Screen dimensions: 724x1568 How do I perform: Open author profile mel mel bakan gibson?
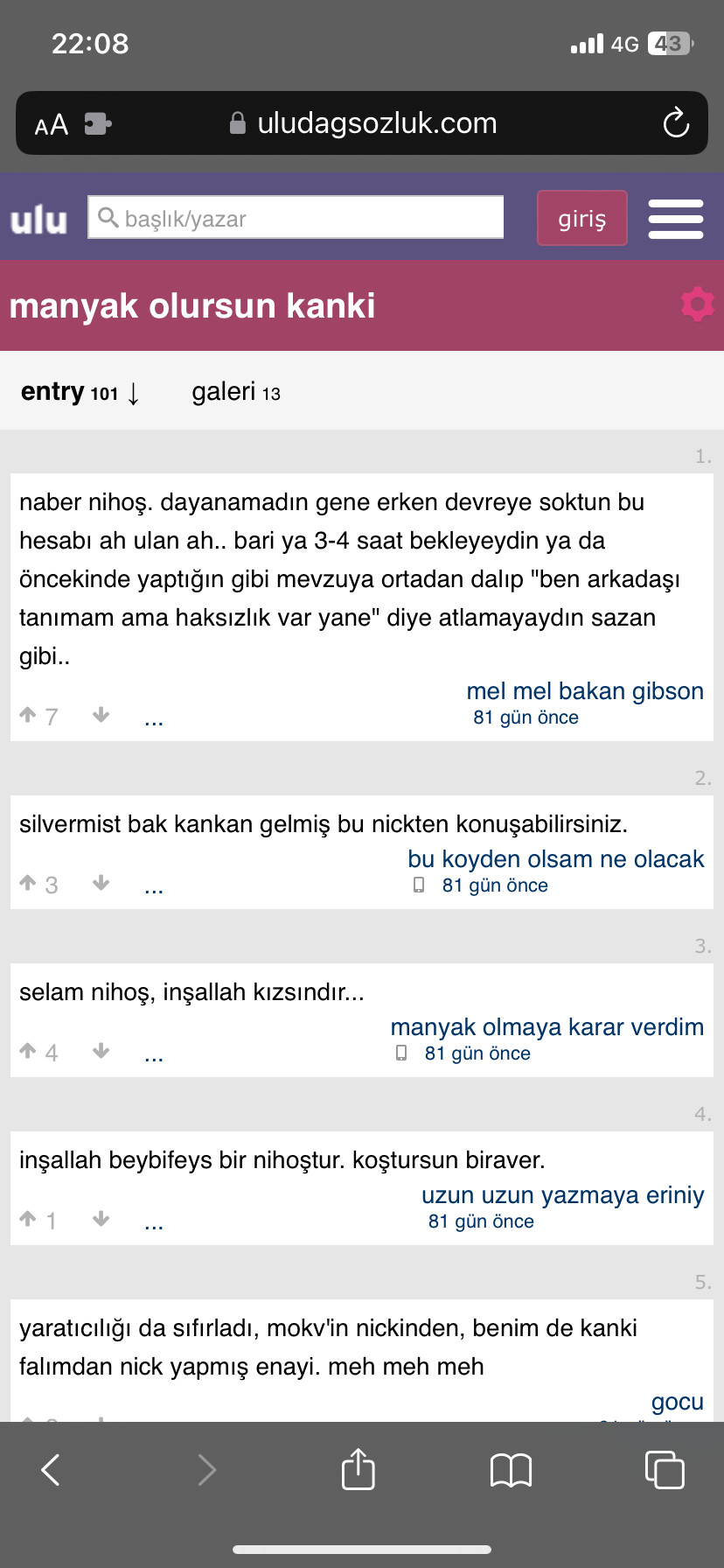(x=584, y=691)
